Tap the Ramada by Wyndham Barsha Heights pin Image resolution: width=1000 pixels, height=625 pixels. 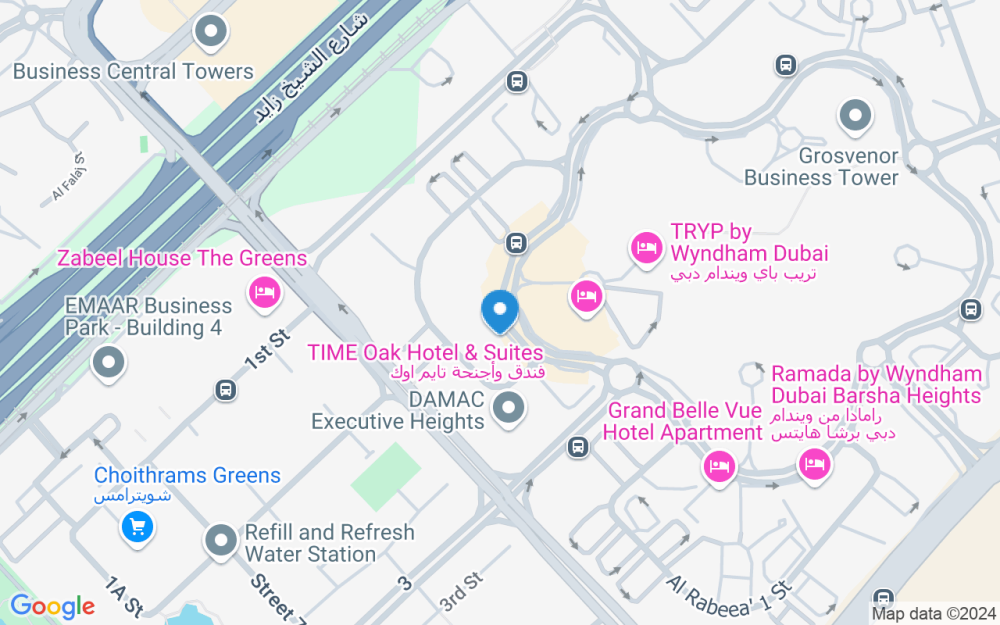pos(815,464)
